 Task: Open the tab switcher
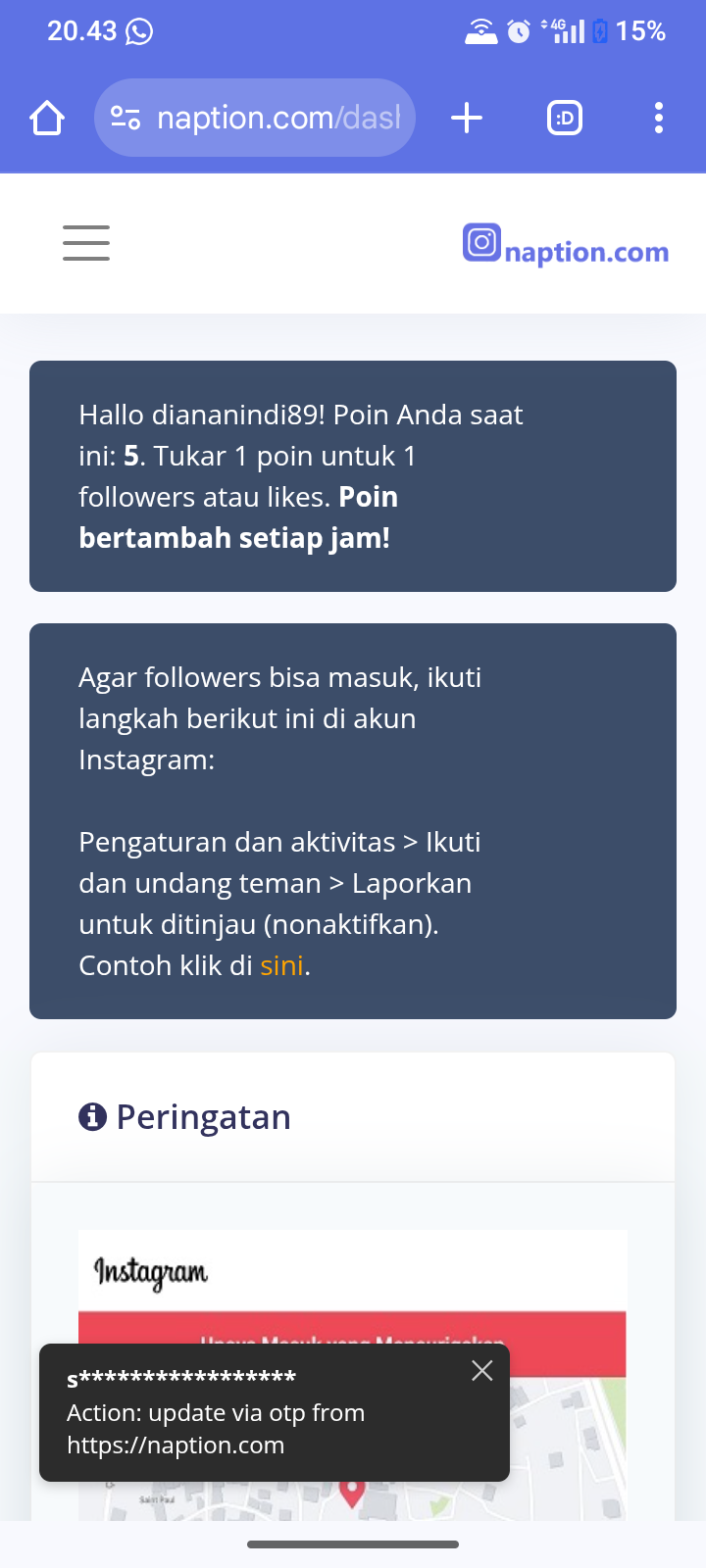564,119
